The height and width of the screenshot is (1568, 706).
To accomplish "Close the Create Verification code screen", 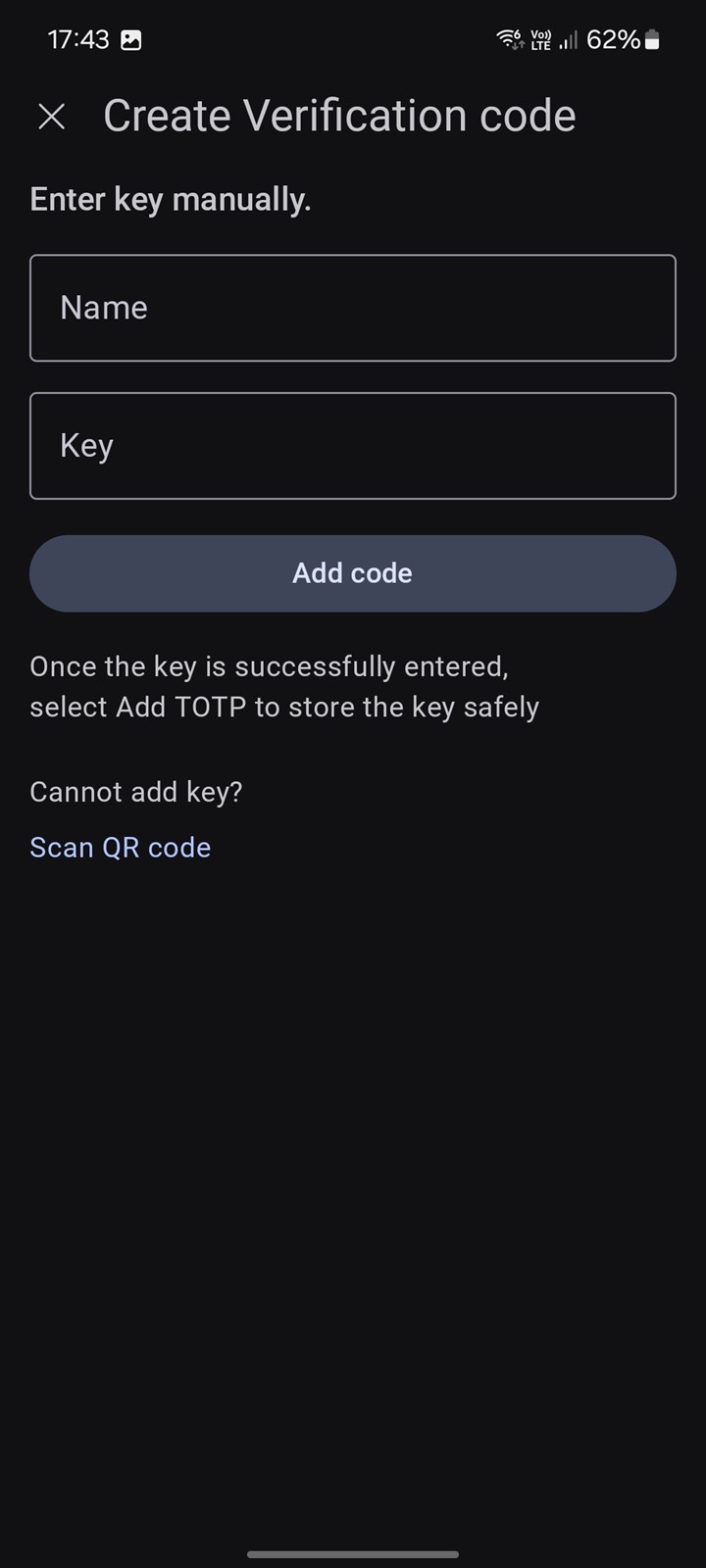I will [x=51, y=117].
